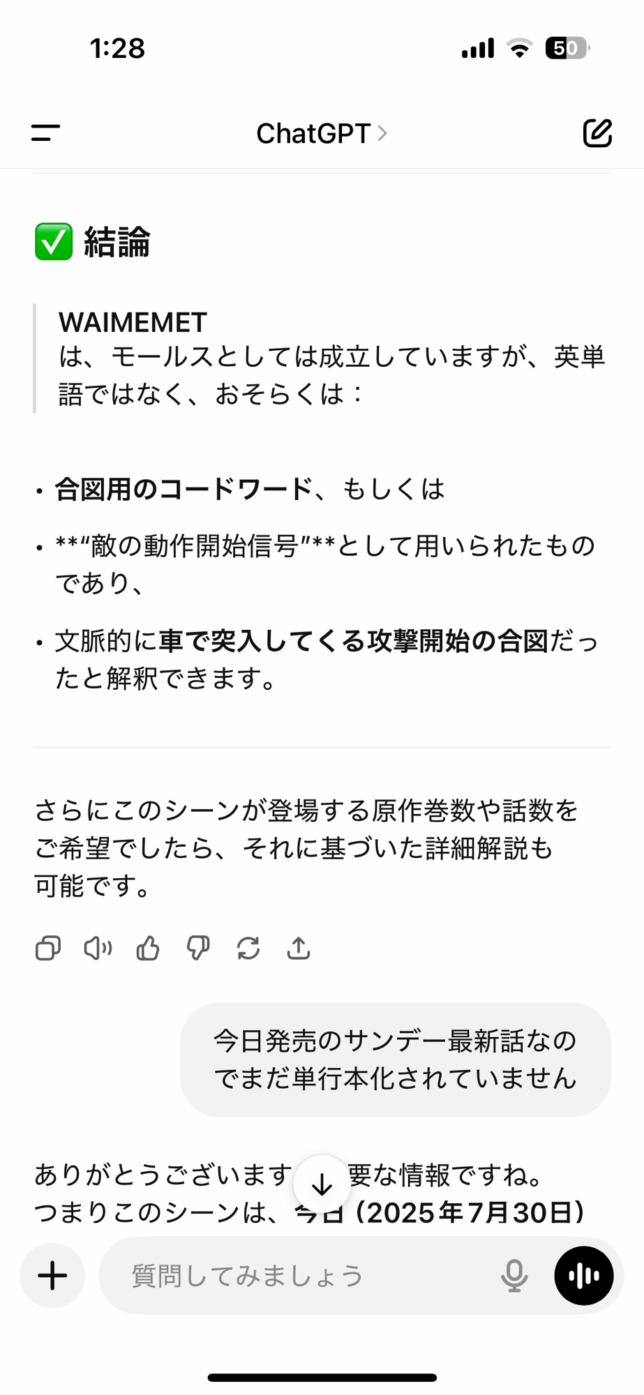
Task: Open the ChatGPT model selector
Action: [321, 133]
